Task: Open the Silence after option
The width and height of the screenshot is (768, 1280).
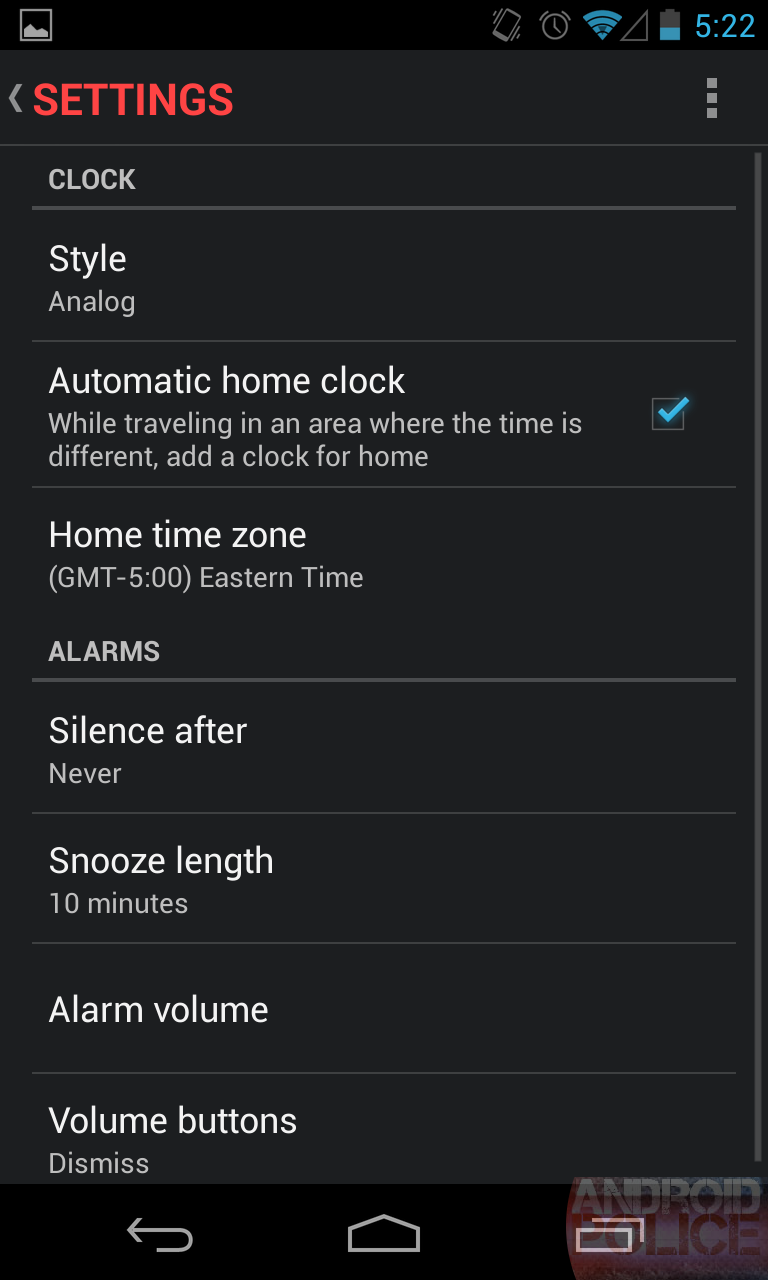Action: point(384,750)
